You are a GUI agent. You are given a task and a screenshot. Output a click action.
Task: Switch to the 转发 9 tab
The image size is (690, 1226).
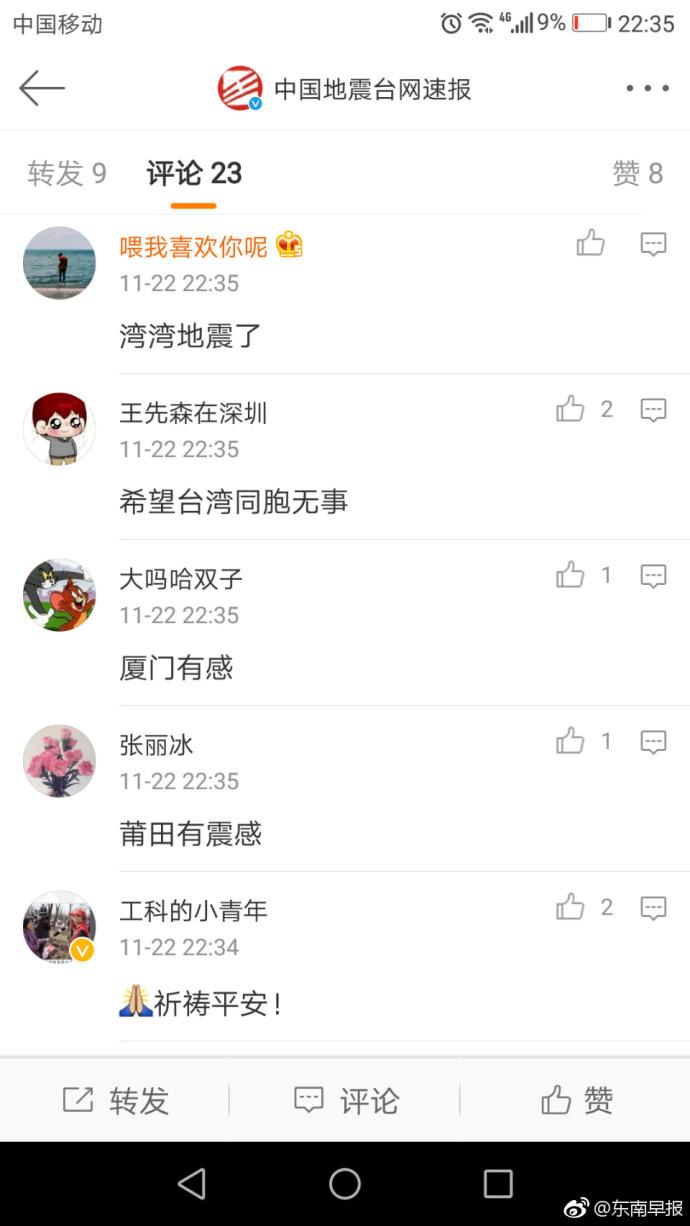(67, 173)
